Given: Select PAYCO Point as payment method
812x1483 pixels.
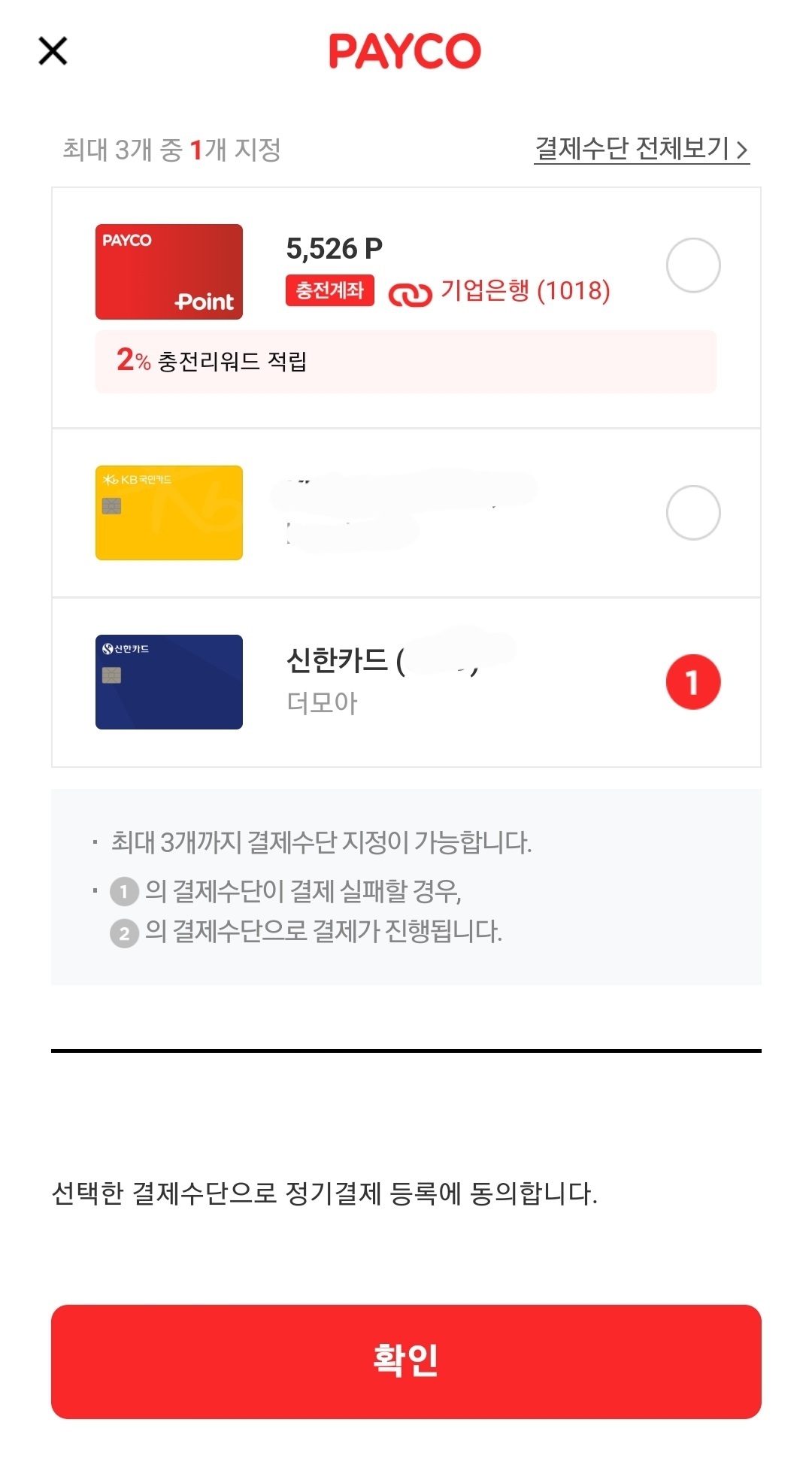Looking at the screenshot, I should coord(692,265).
